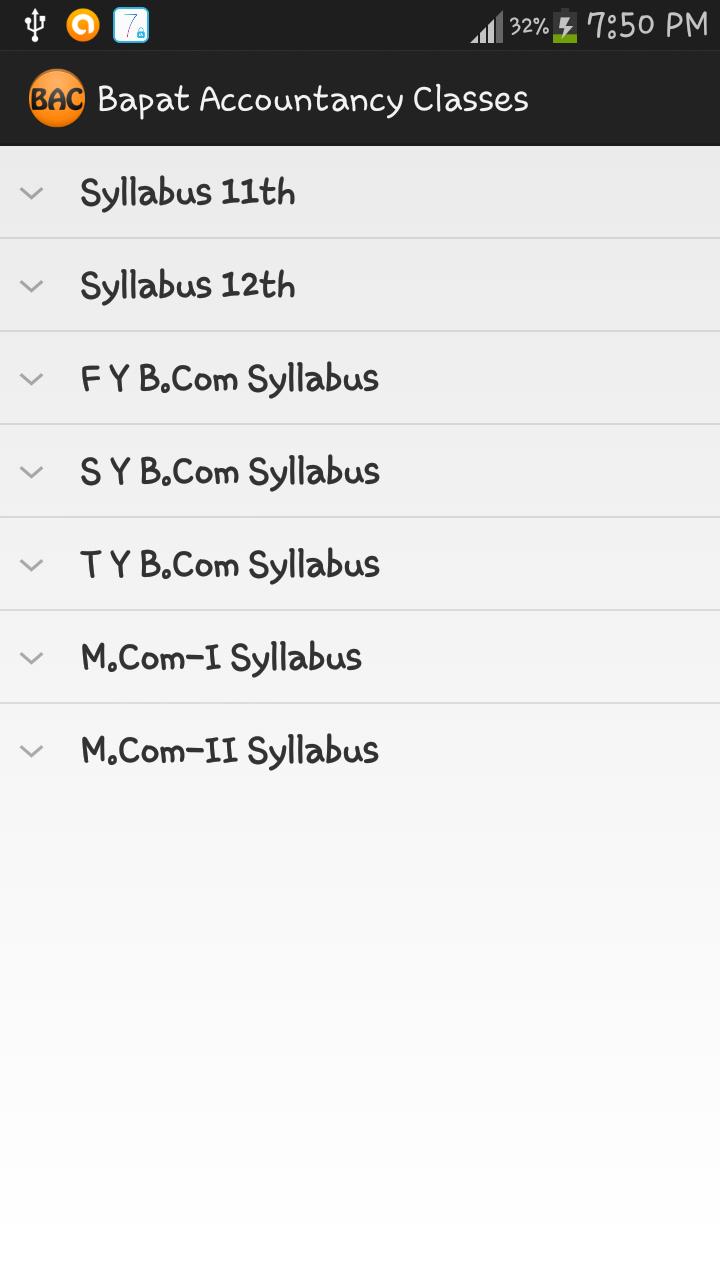Select the M.Com-I Syllabus row
The width and height of the screenshot is (720, 1280).
pyautogui.click(x=221, y=657)
